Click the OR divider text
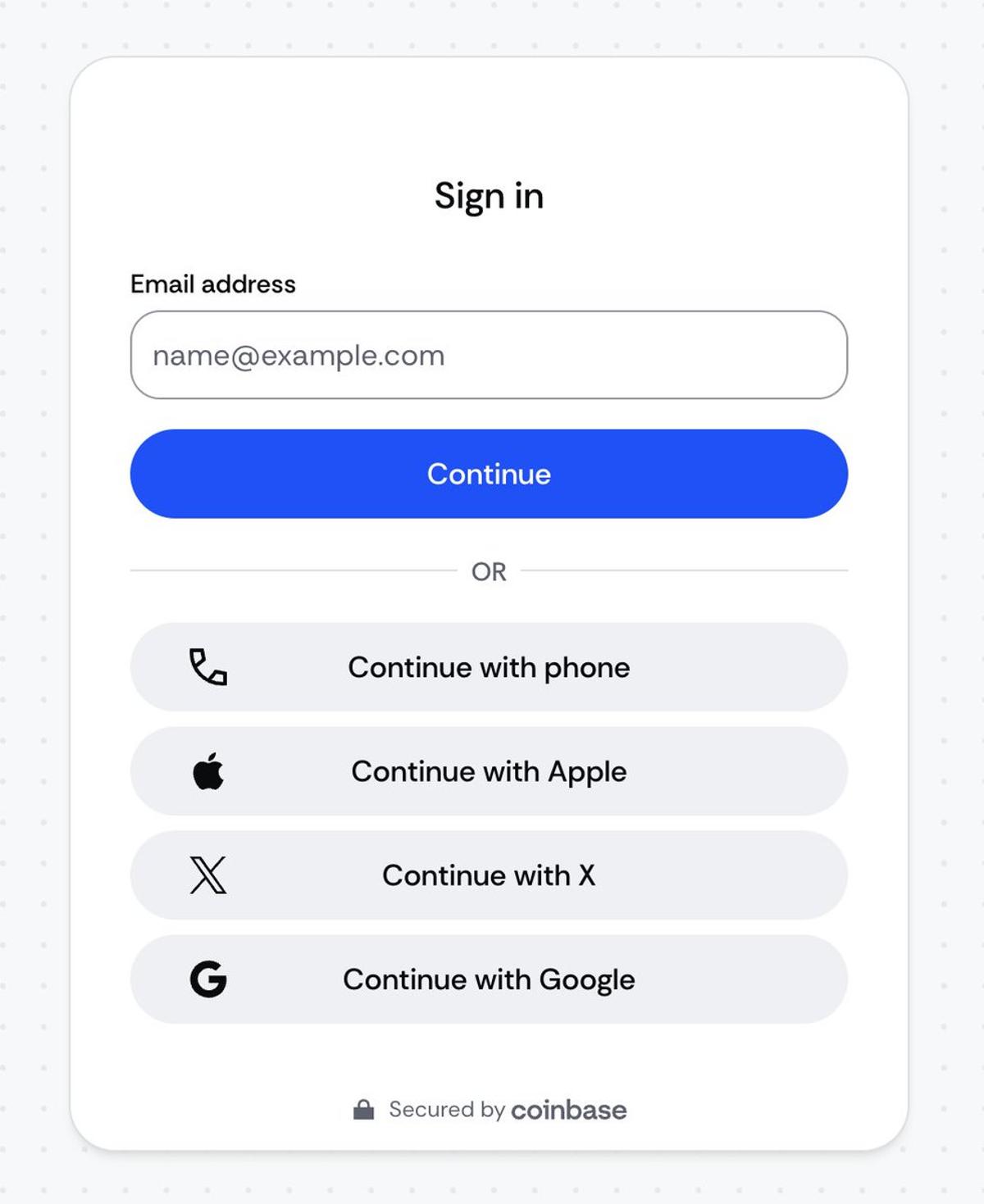Screen dimensions: 984x1204 coord(489,571)
